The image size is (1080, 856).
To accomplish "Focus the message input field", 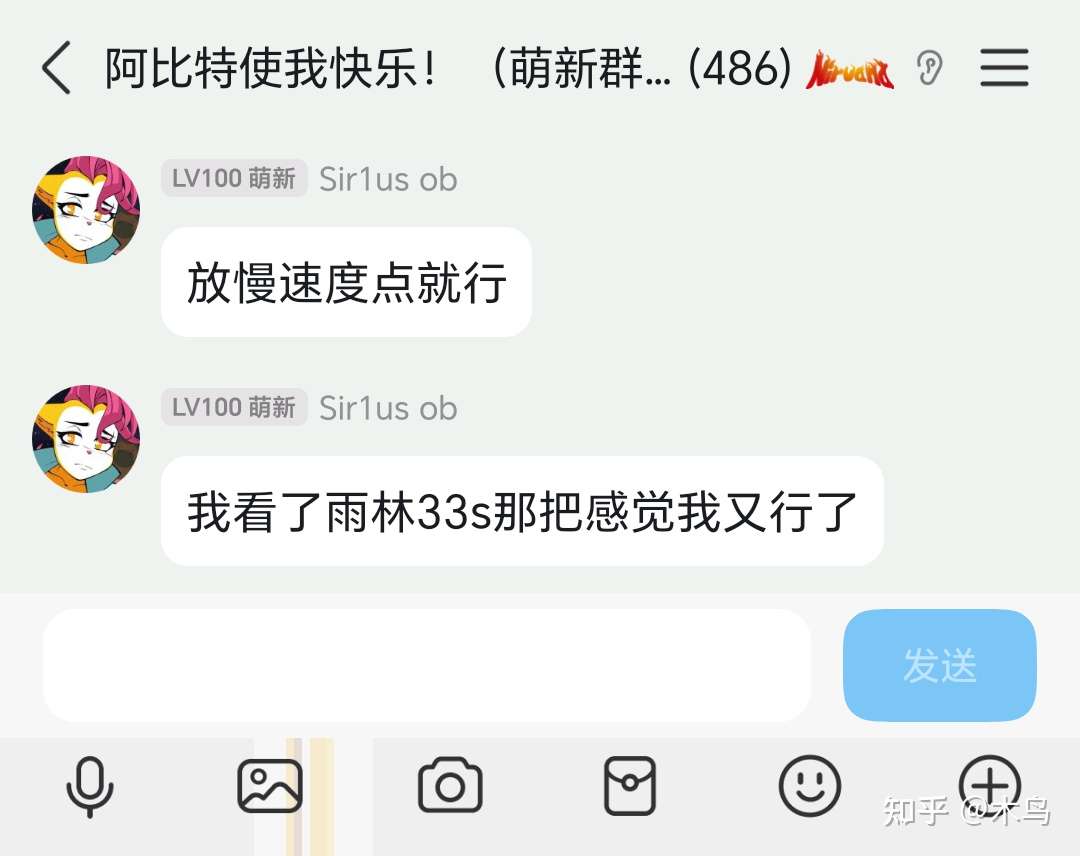I will 426,666.
